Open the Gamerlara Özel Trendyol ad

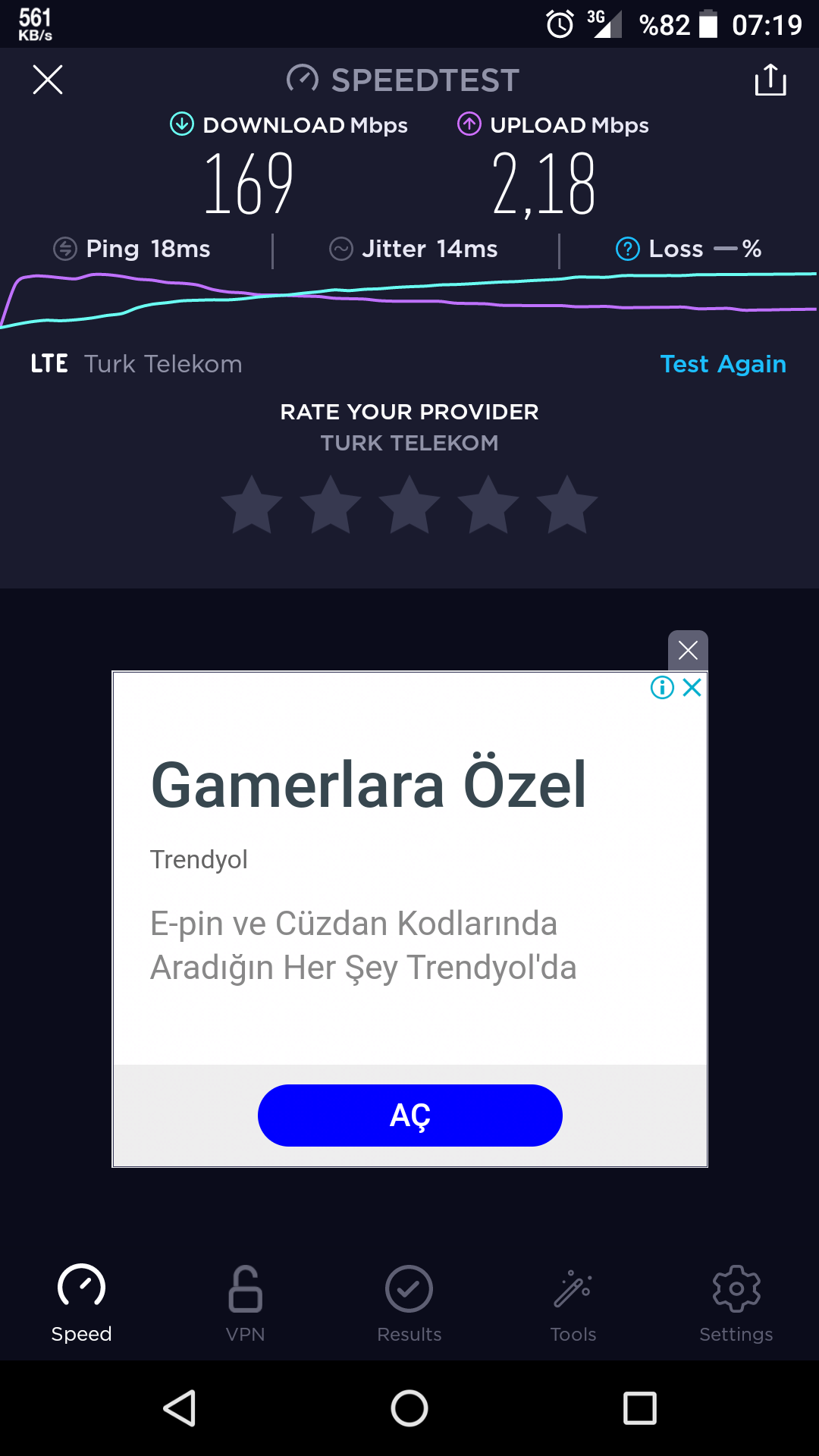pyautogui.click(x=369, y=784)
